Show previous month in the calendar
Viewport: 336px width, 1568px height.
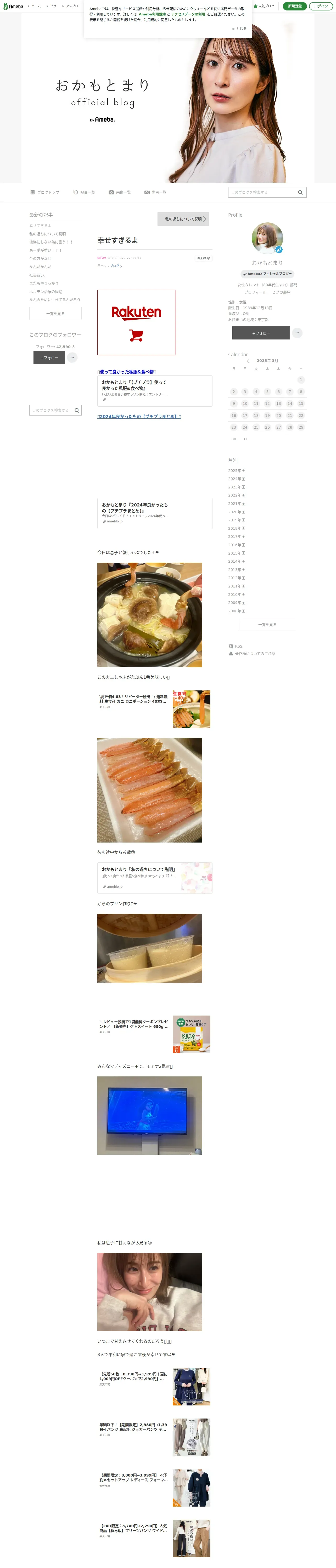(x=248, y=361)
